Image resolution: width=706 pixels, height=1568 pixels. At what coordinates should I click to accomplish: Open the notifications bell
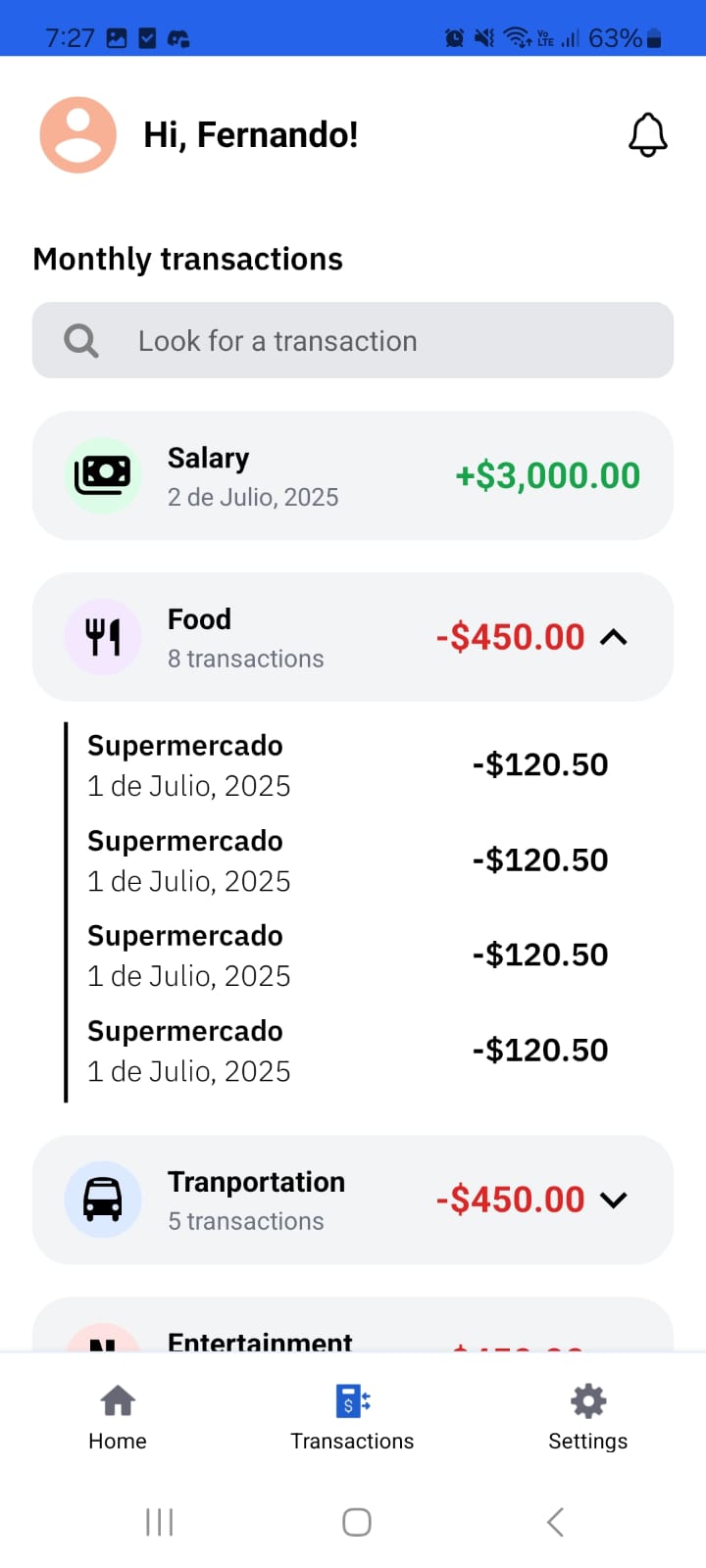tap(647, 135)
